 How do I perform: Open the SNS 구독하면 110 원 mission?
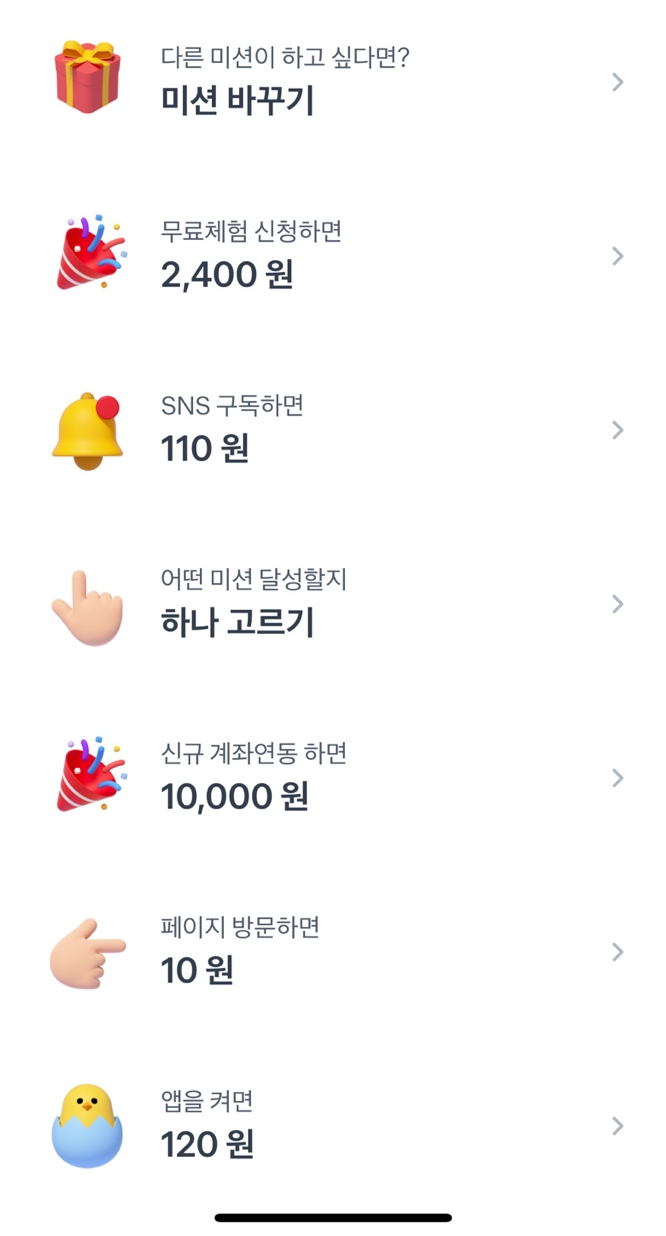point(333,430)
